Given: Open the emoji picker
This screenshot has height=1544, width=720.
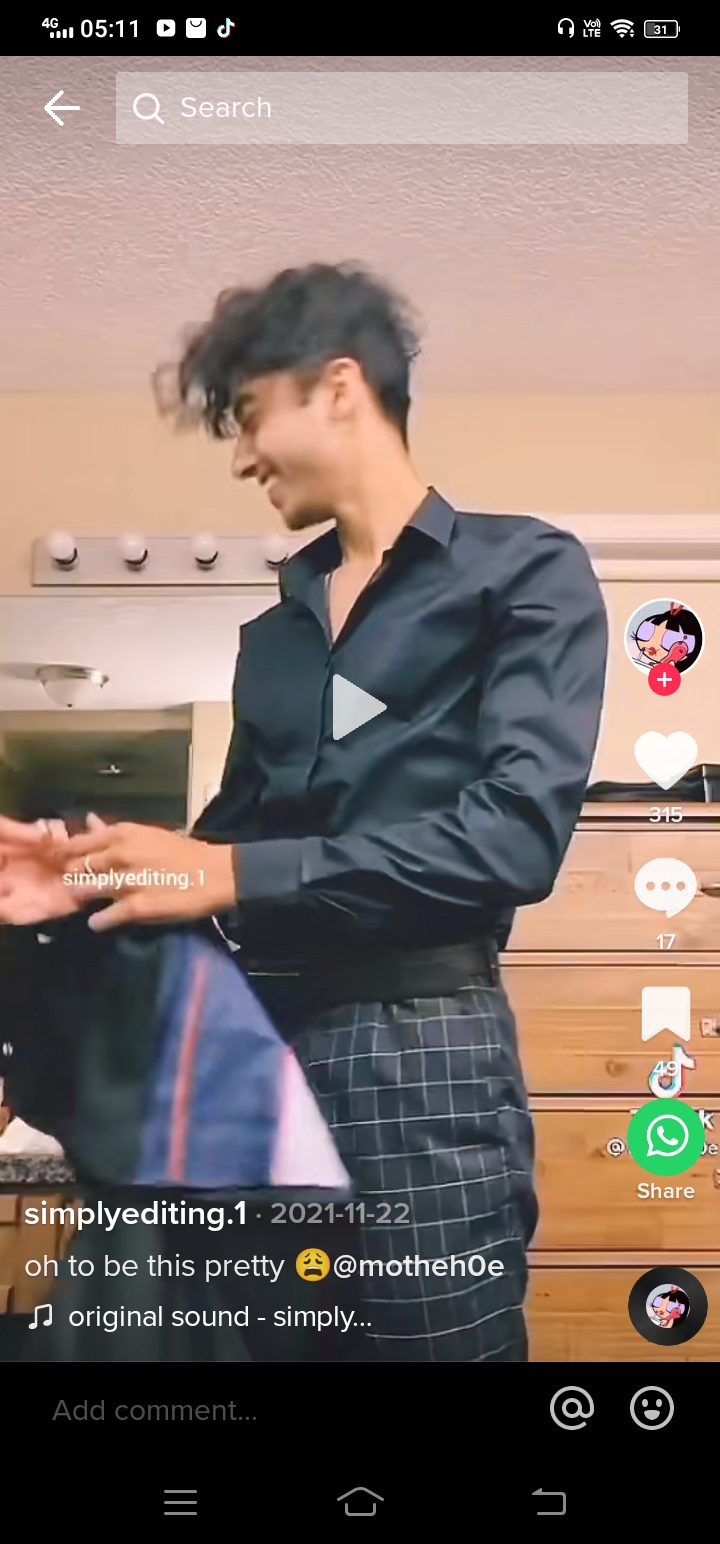Looking at the screenshot, I should coord(652,1409).
